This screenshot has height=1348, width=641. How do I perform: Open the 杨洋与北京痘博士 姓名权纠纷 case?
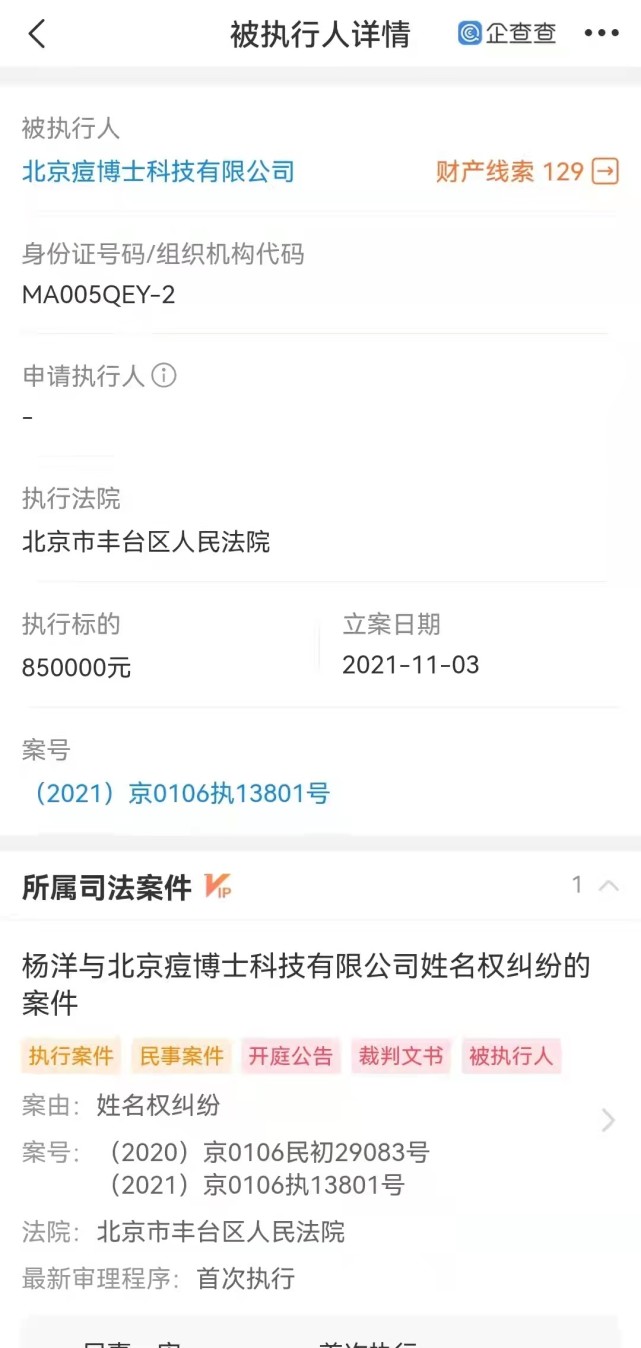point(306,983)
